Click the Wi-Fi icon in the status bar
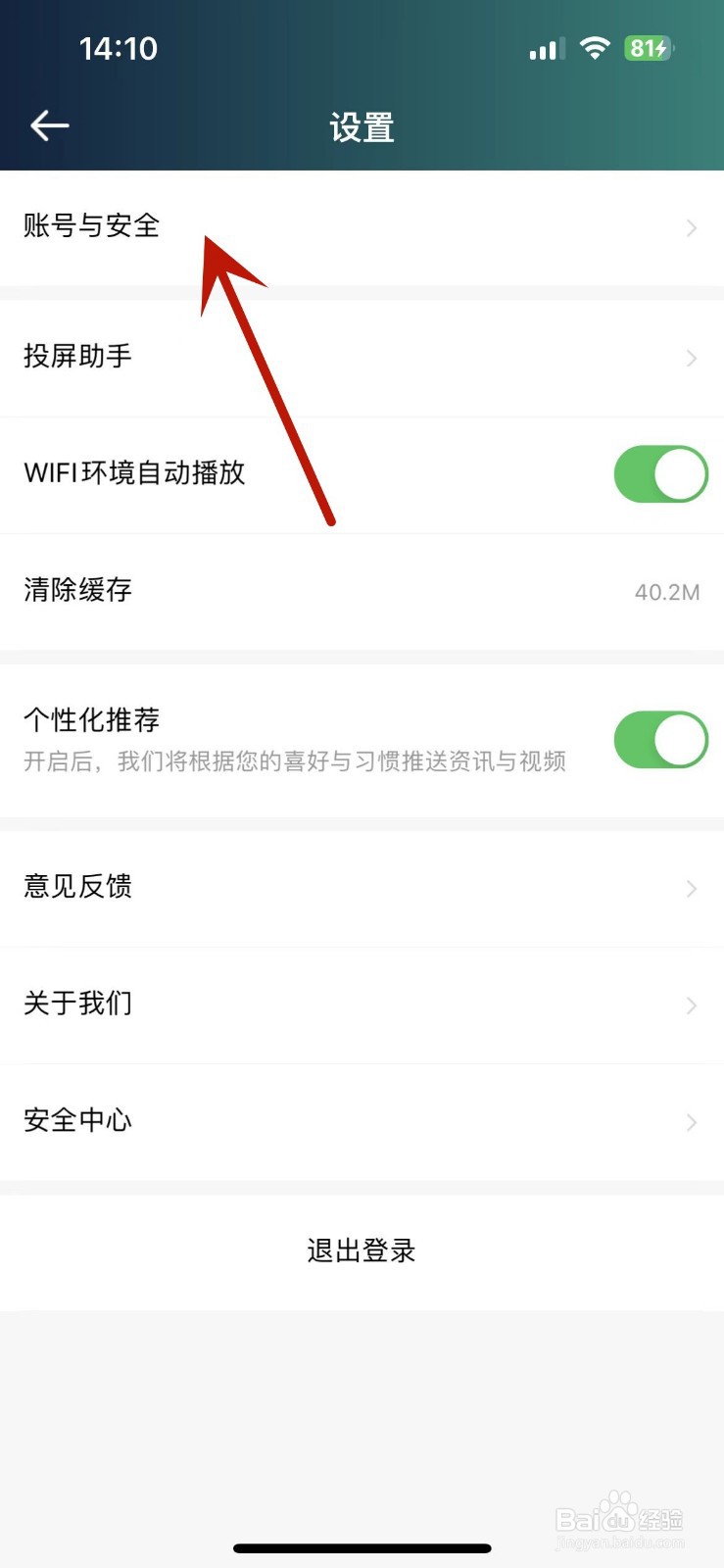Image resolution: width=724 pixels, height=1568 pixels. pos(595,46)
